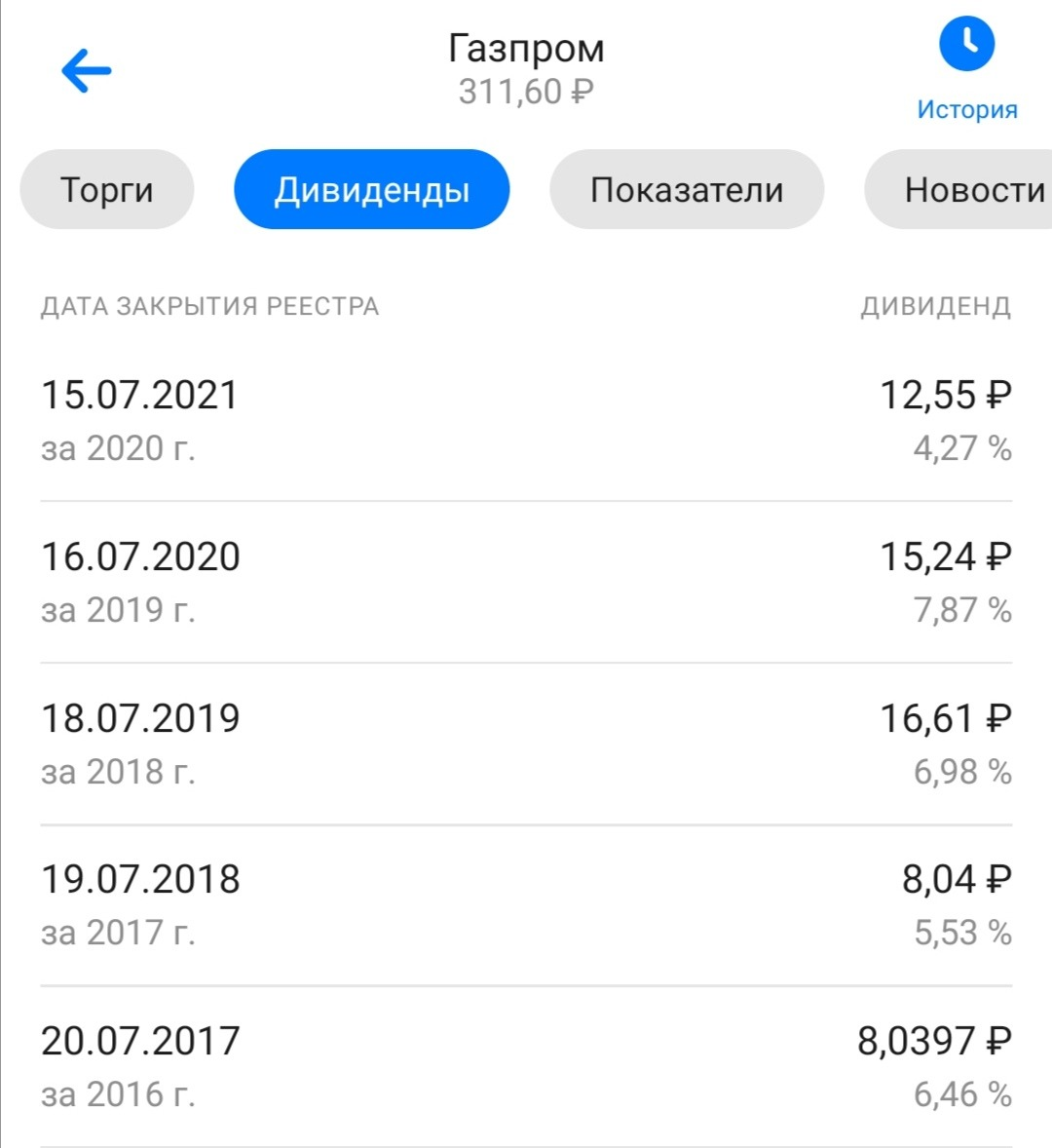Tap the blue clock symbol top right
Viewport: 1052px width, 1148px height.
965,43
